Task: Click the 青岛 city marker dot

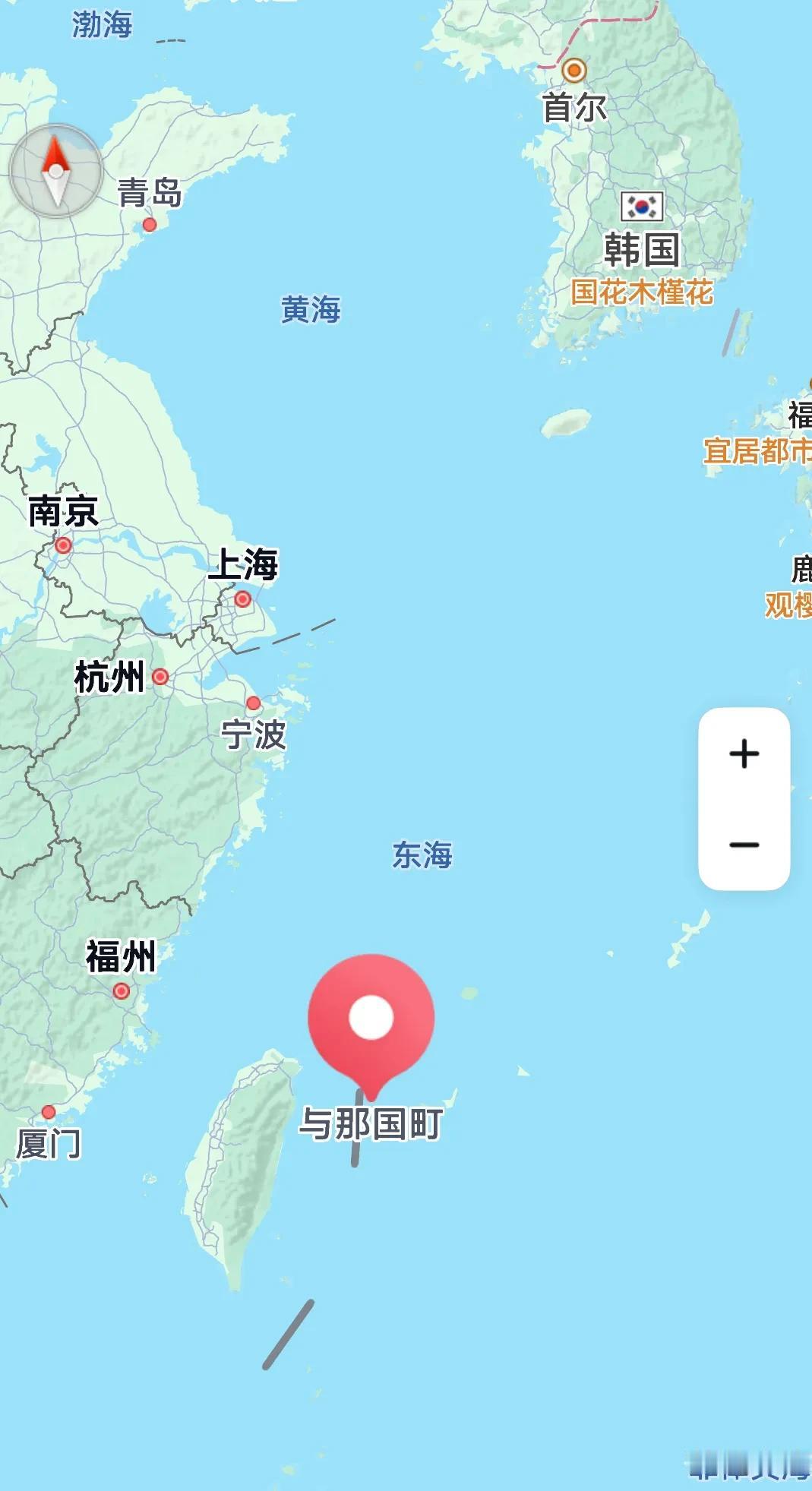Action: [150, 224]
